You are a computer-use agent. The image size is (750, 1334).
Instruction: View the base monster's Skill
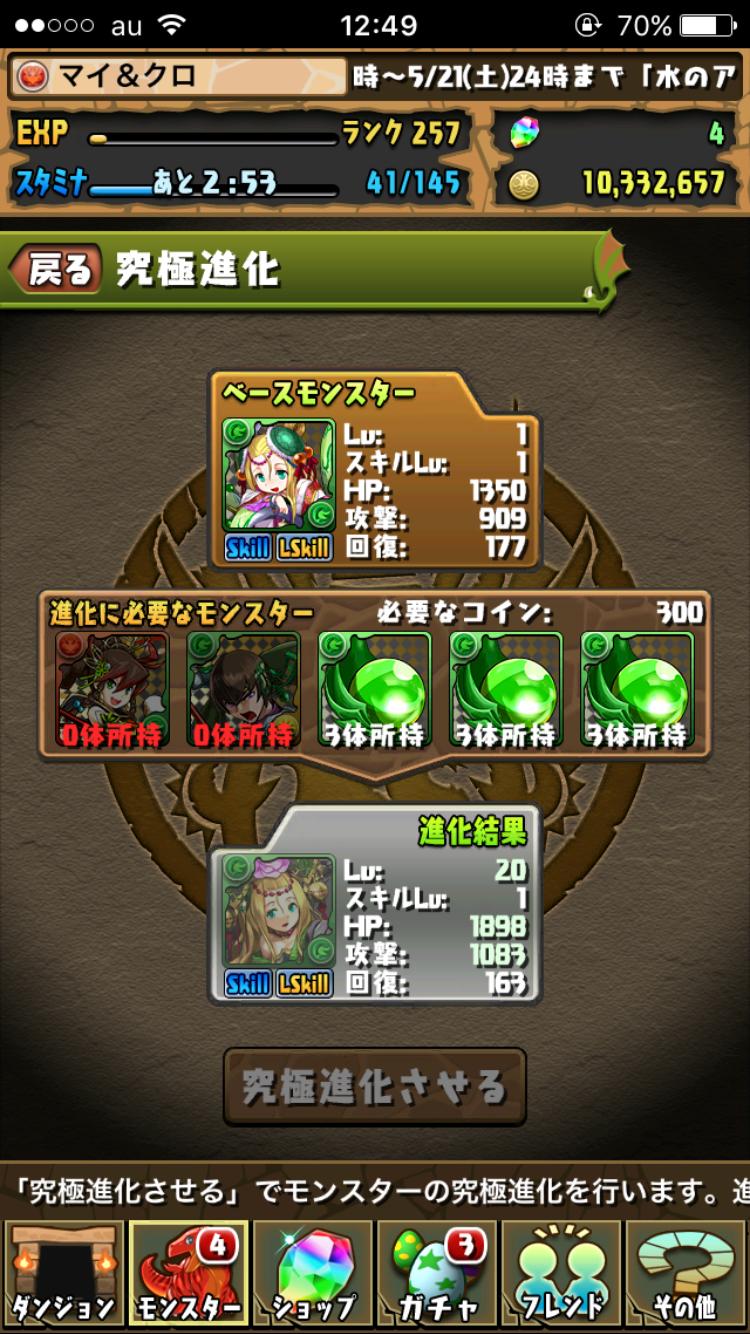[247, 548]
